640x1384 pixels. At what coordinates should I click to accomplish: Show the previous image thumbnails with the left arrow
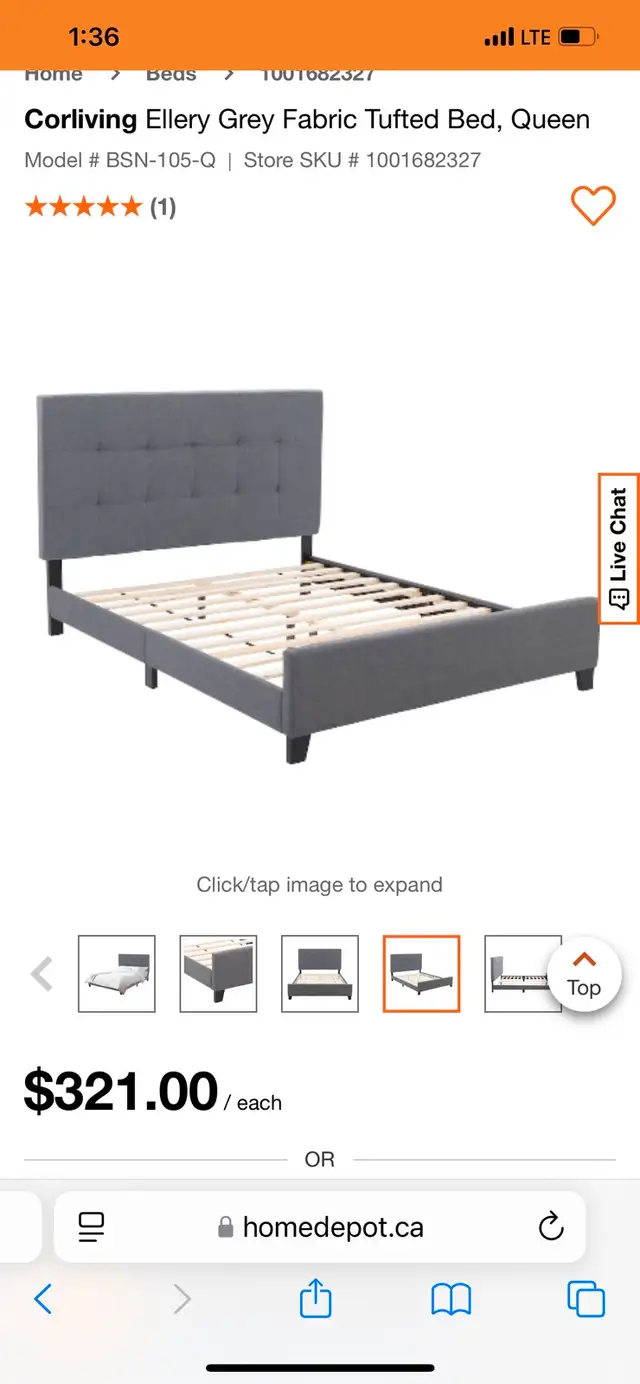coord(41,973)
